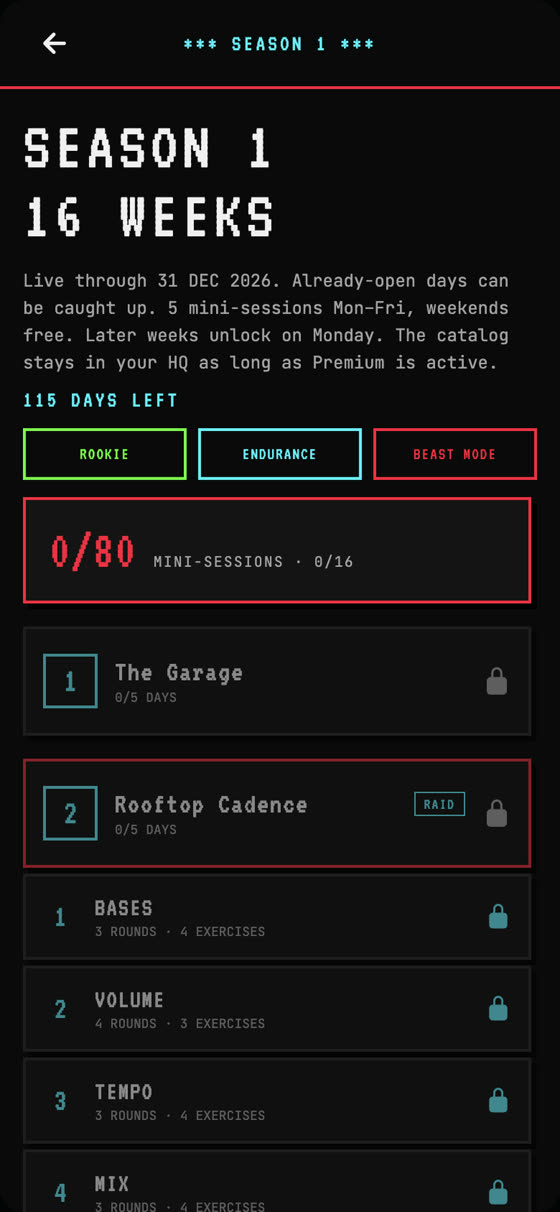Select the Rookie difficulty level
The width and height of the screenshot is (560, 1212).
pos(105,454)
